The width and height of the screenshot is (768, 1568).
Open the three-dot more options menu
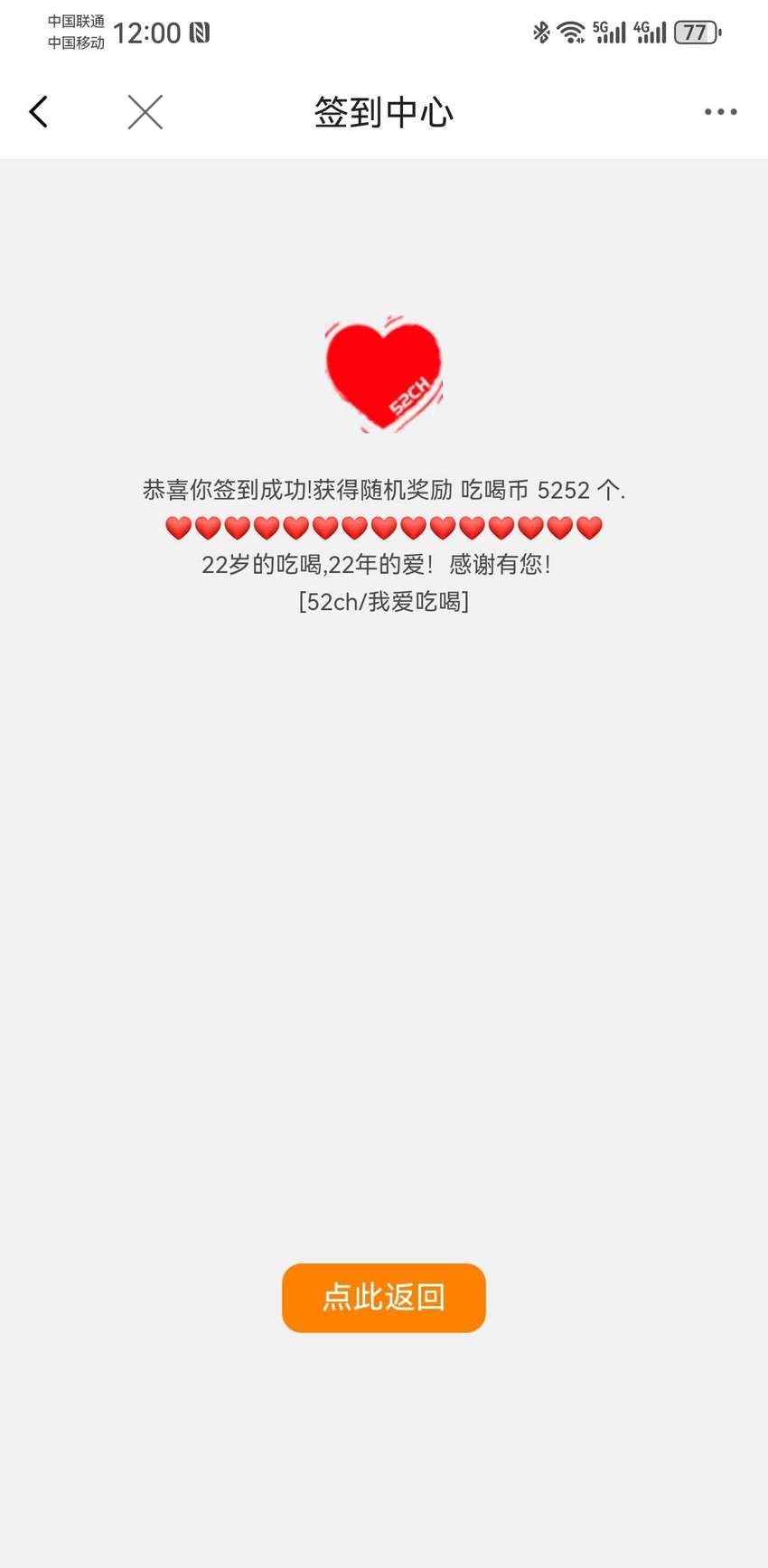click(720, 112)
